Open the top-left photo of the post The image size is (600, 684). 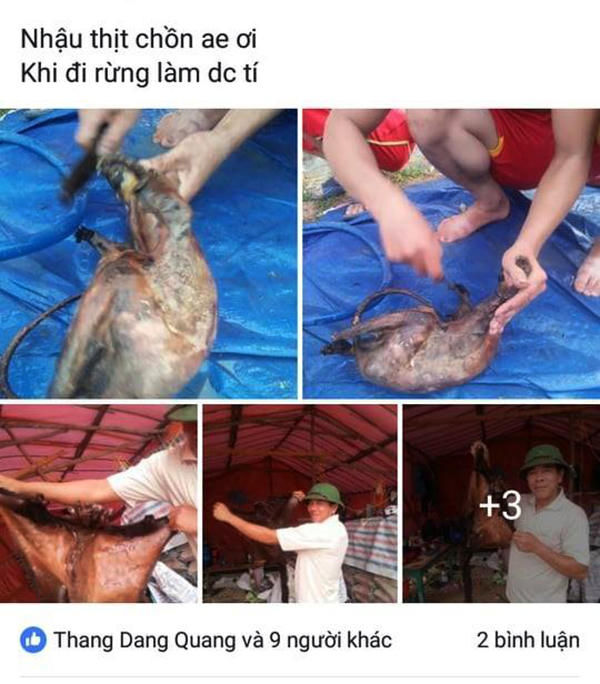point(148,253)
